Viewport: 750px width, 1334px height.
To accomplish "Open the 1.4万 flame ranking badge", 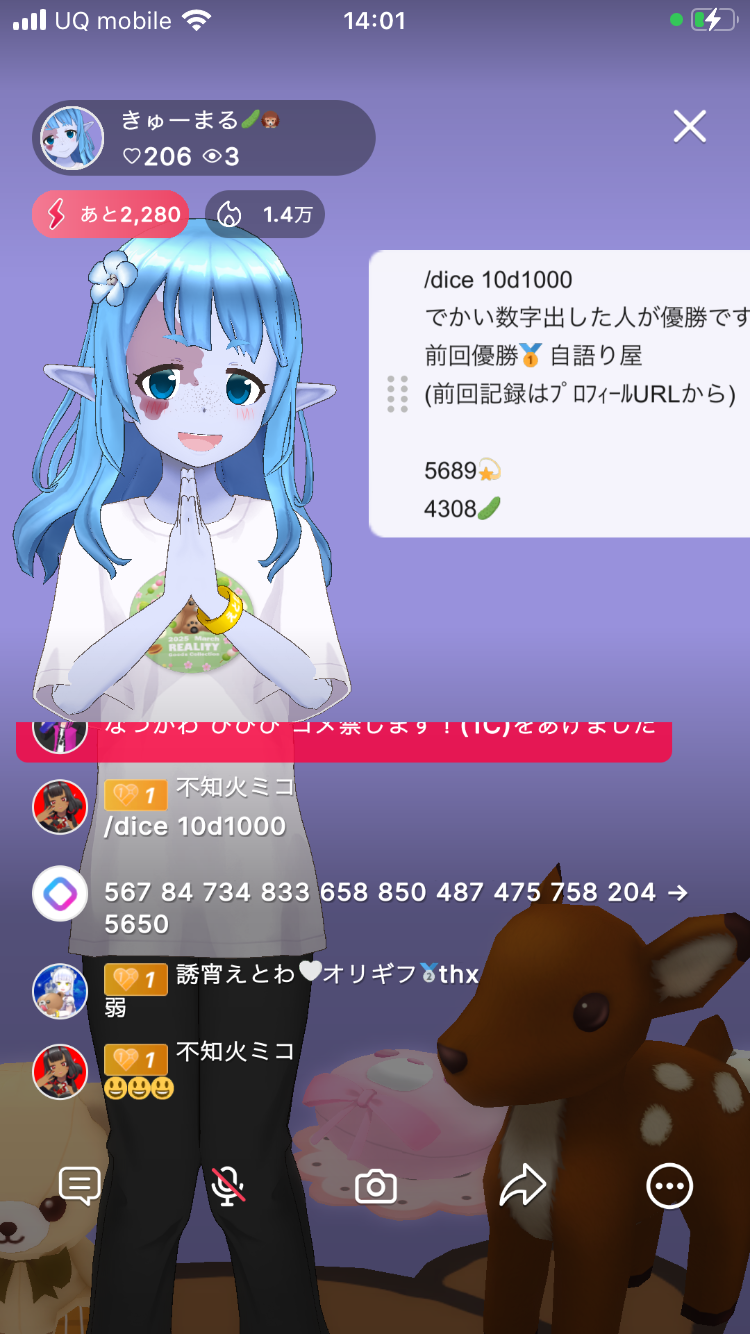I will pyautogui.click(x=265, y=214).
